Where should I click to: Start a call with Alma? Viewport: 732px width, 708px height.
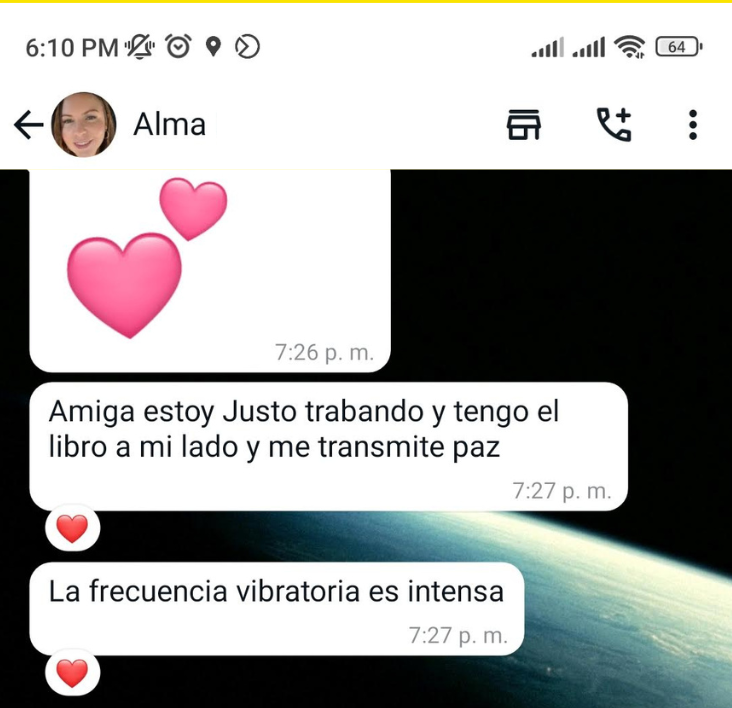point(614,125)
